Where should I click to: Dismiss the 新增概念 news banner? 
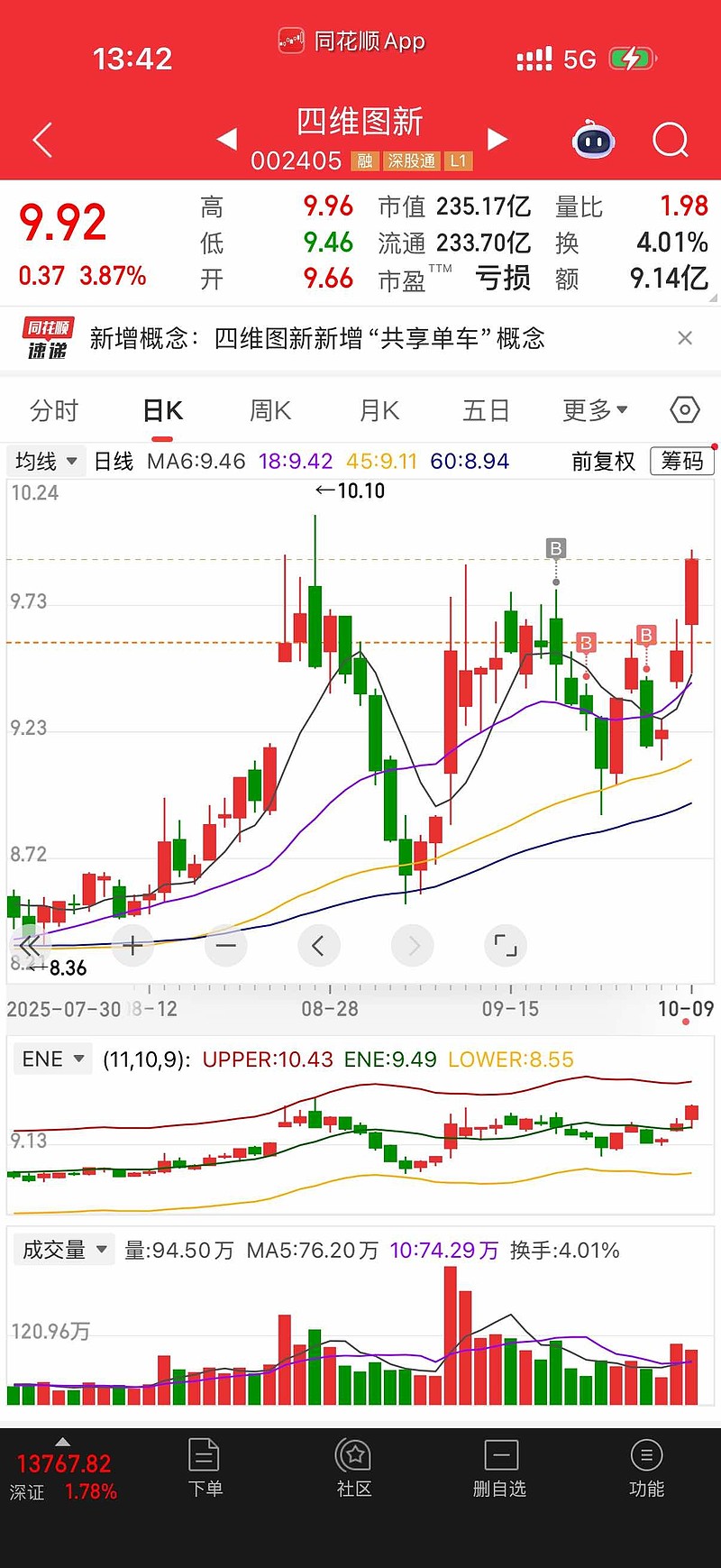[685, 338]
